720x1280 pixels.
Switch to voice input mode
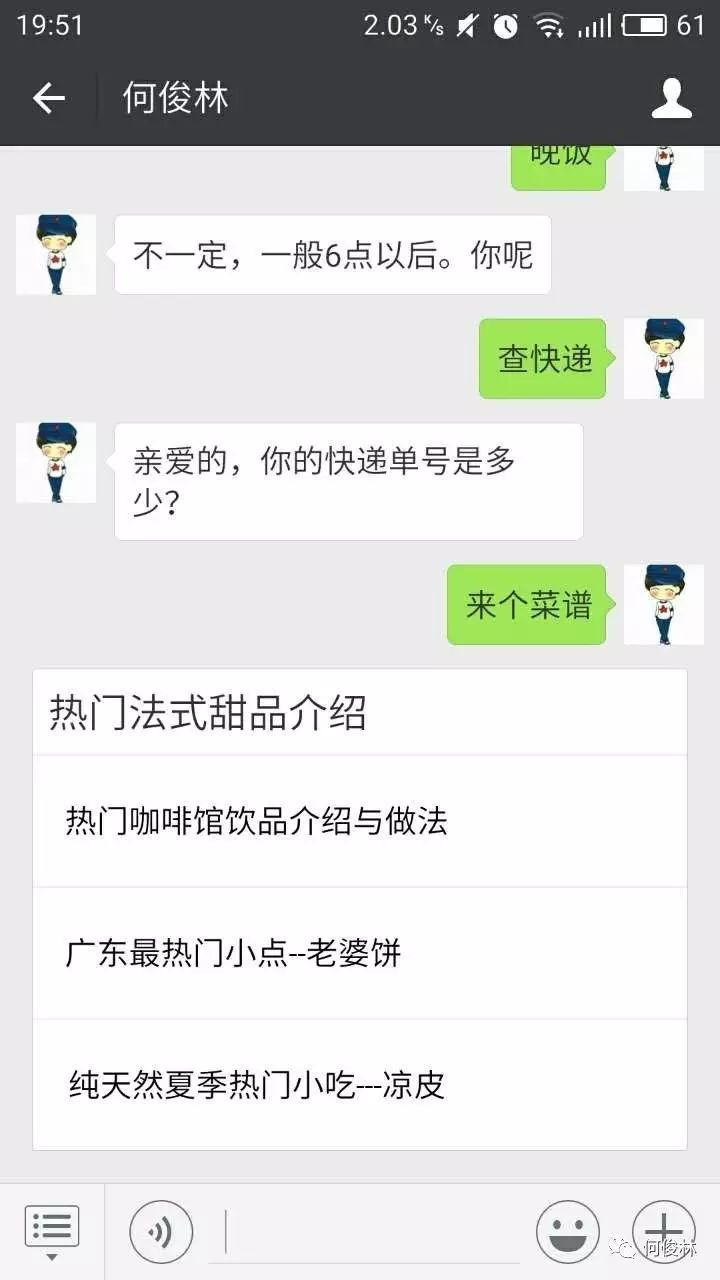coord(160,1232)
